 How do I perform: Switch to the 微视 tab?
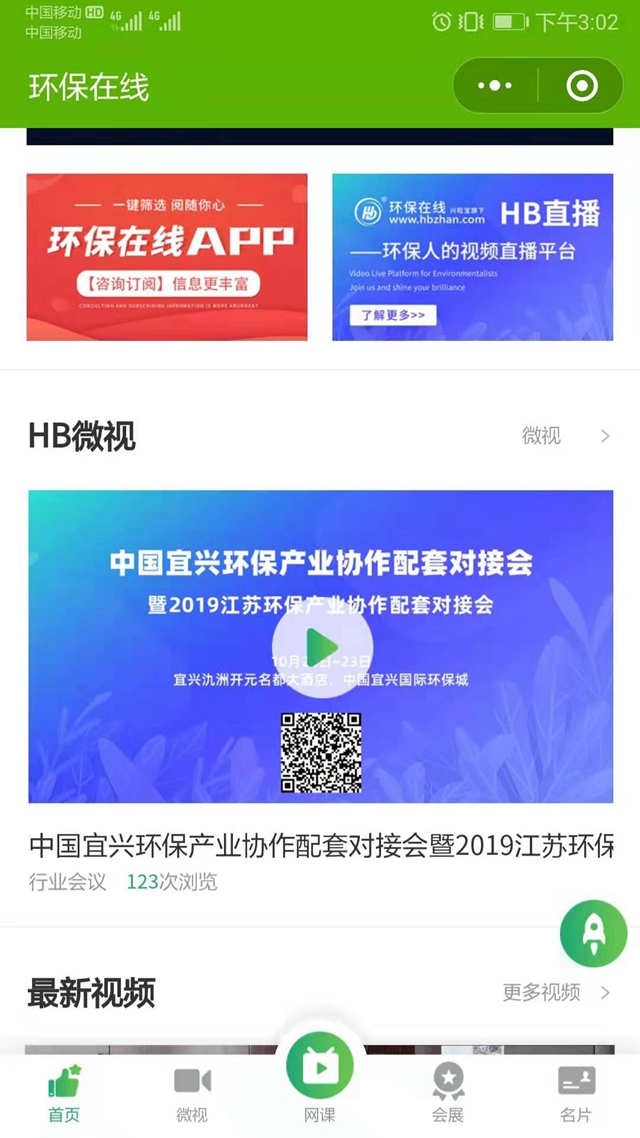point(192,1093)
